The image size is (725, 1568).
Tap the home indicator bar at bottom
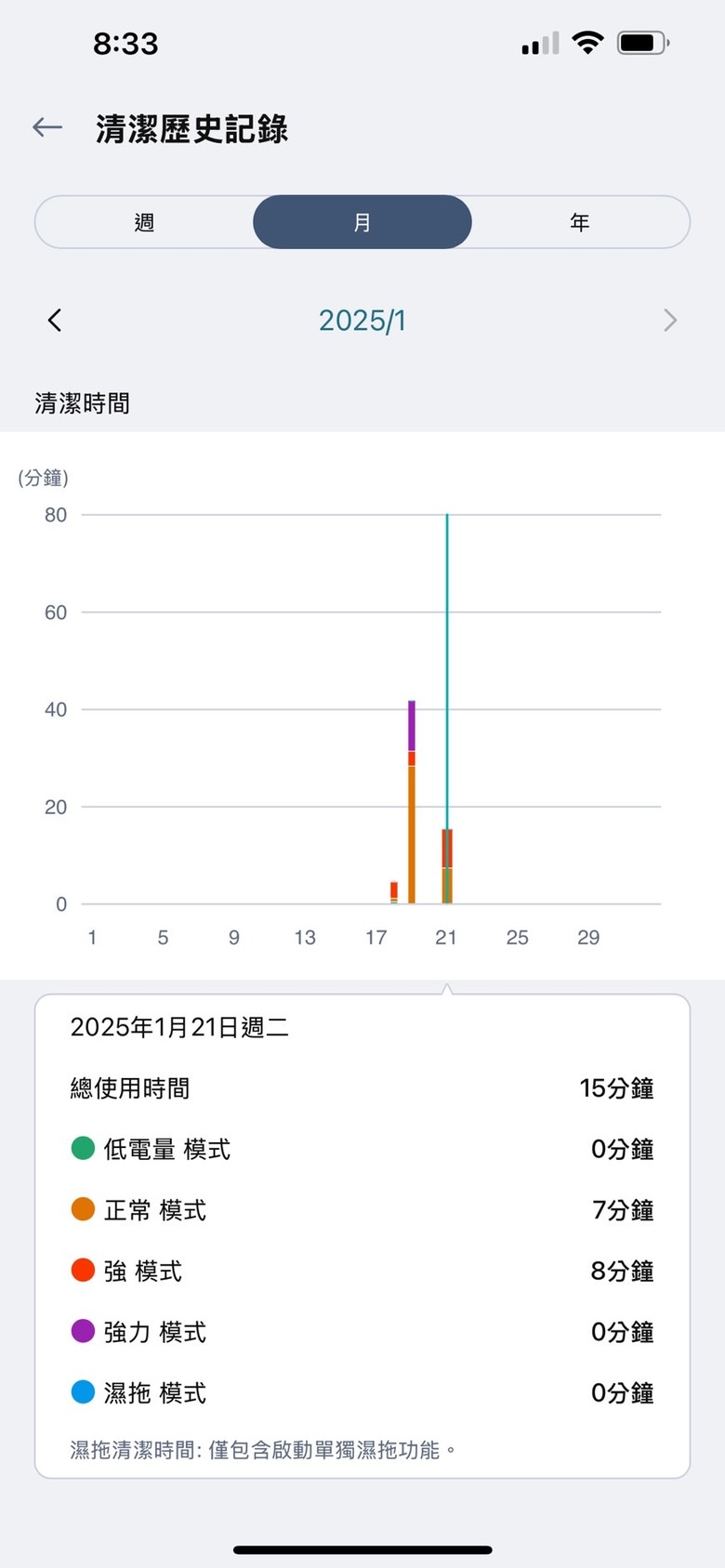362,1550
